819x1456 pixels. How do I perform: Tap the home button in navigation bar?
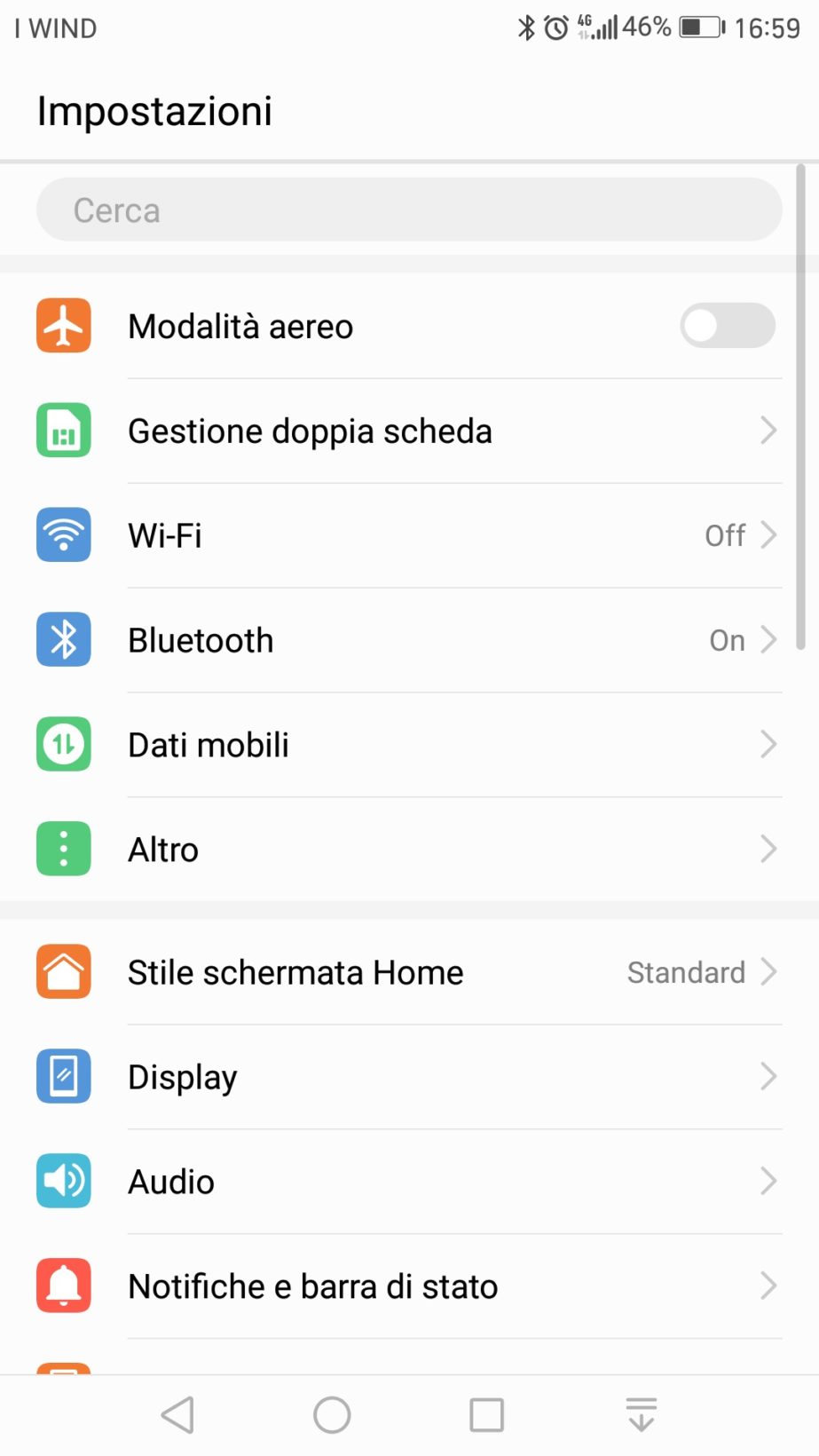coord(332,1415)
